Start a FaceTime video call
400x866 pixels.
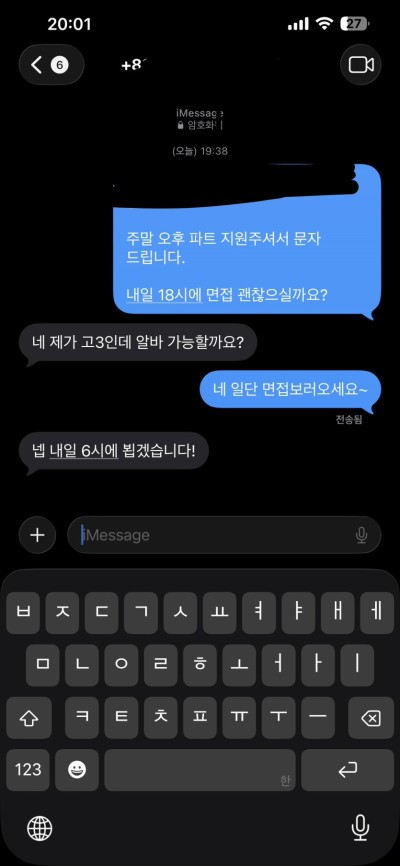tap(361, 65)
